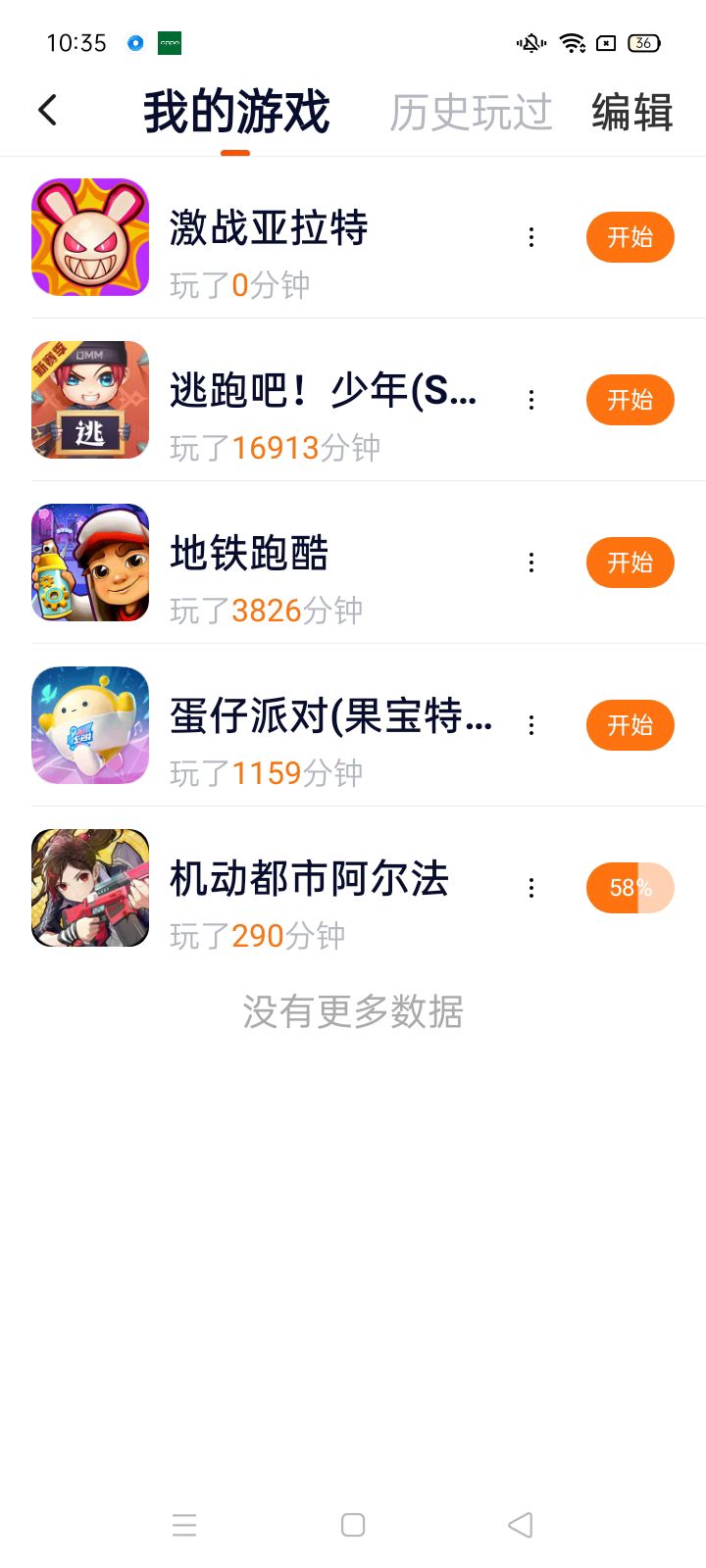Tap 编辑 to edit the game list
This screenshot has width=706, height=1568.
(632, 113)
